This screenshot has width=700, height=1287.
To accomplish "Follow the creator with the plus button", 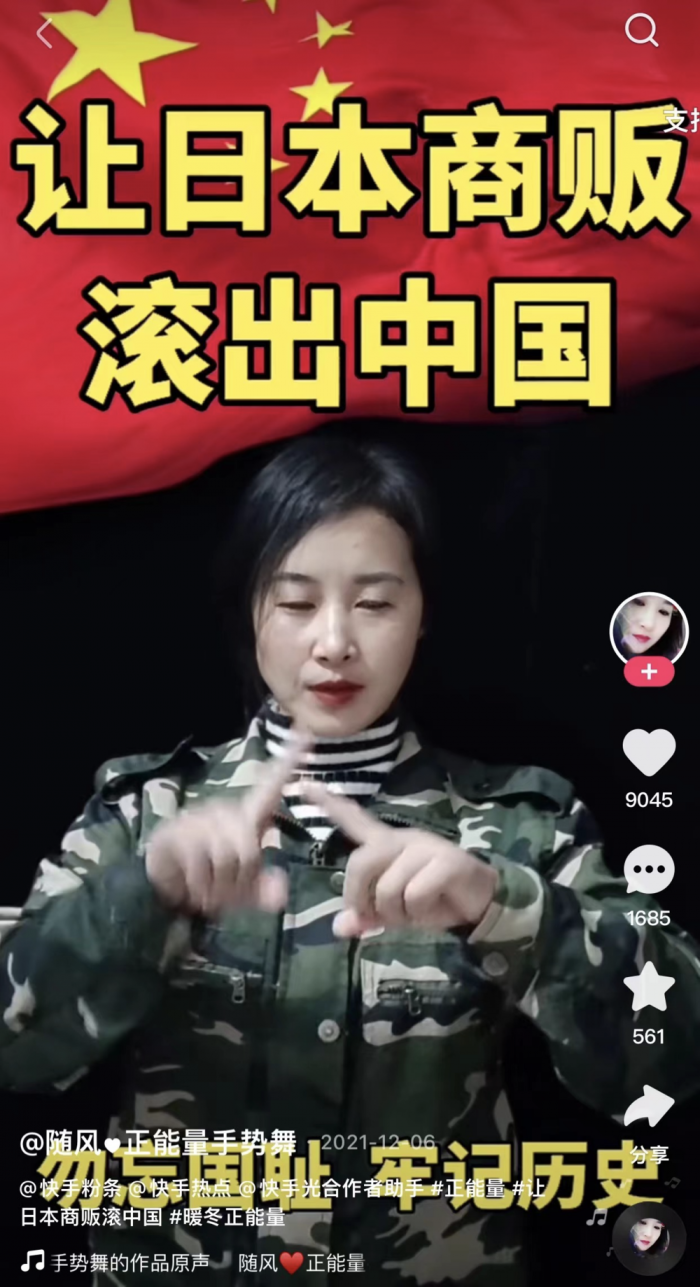I will click(649, 672).
